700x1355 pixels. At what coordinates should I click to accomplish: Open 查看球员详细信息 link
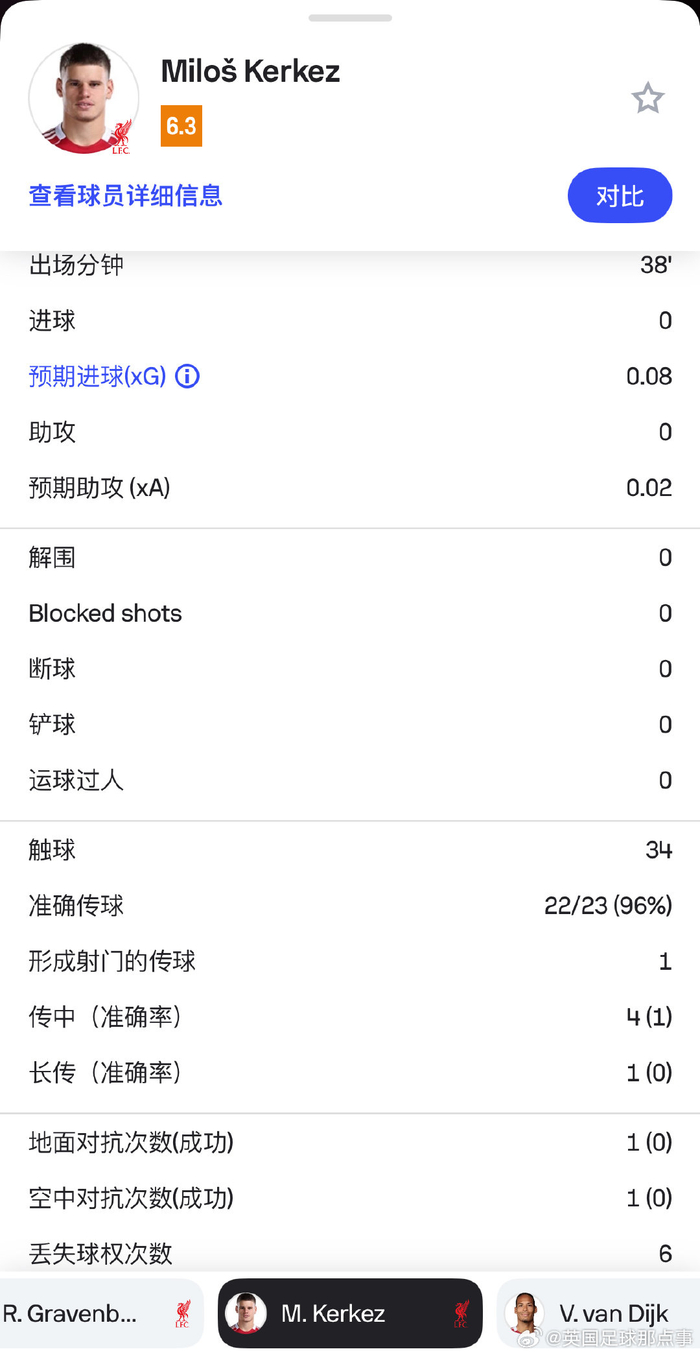[x=125, y=195]
